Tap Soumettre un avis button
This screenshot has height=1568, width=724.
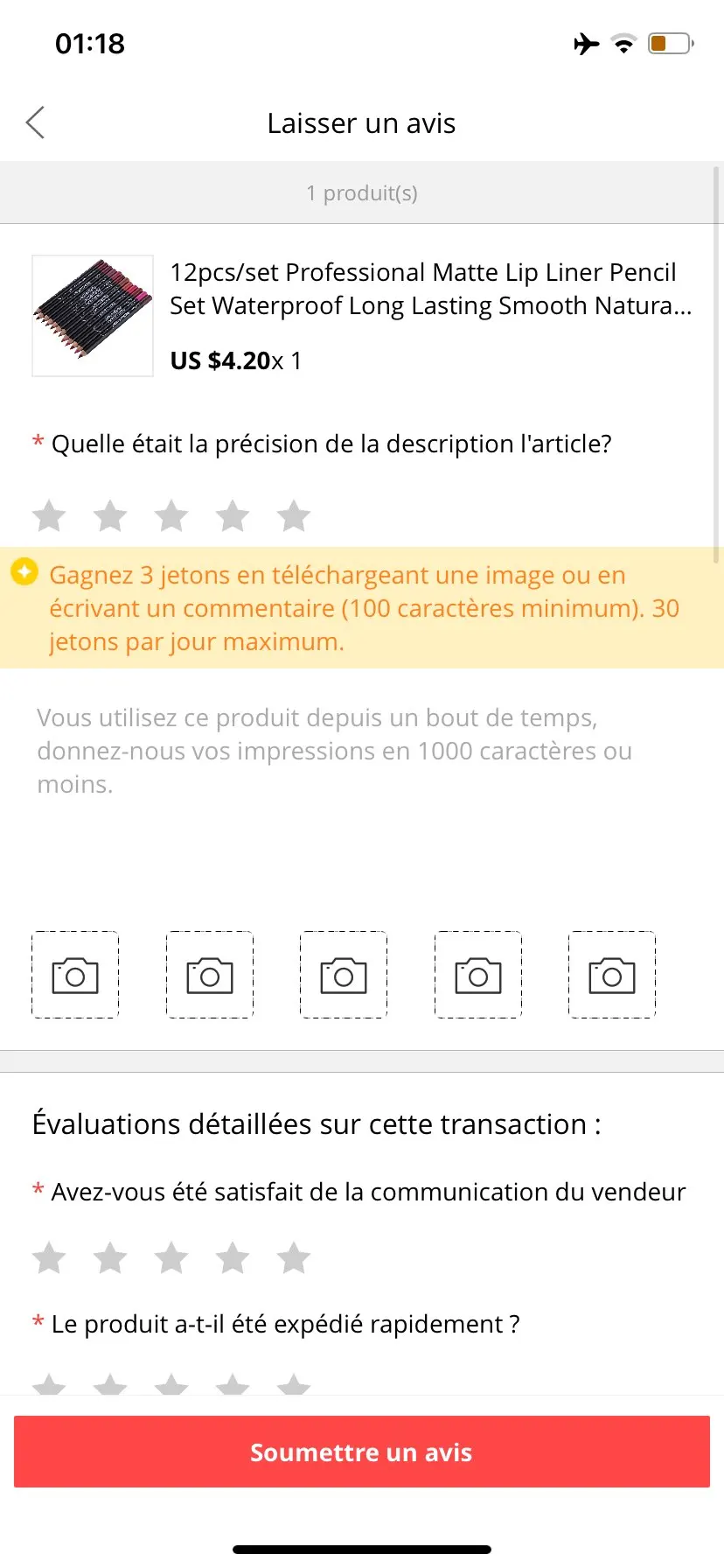pos(362,1452)
